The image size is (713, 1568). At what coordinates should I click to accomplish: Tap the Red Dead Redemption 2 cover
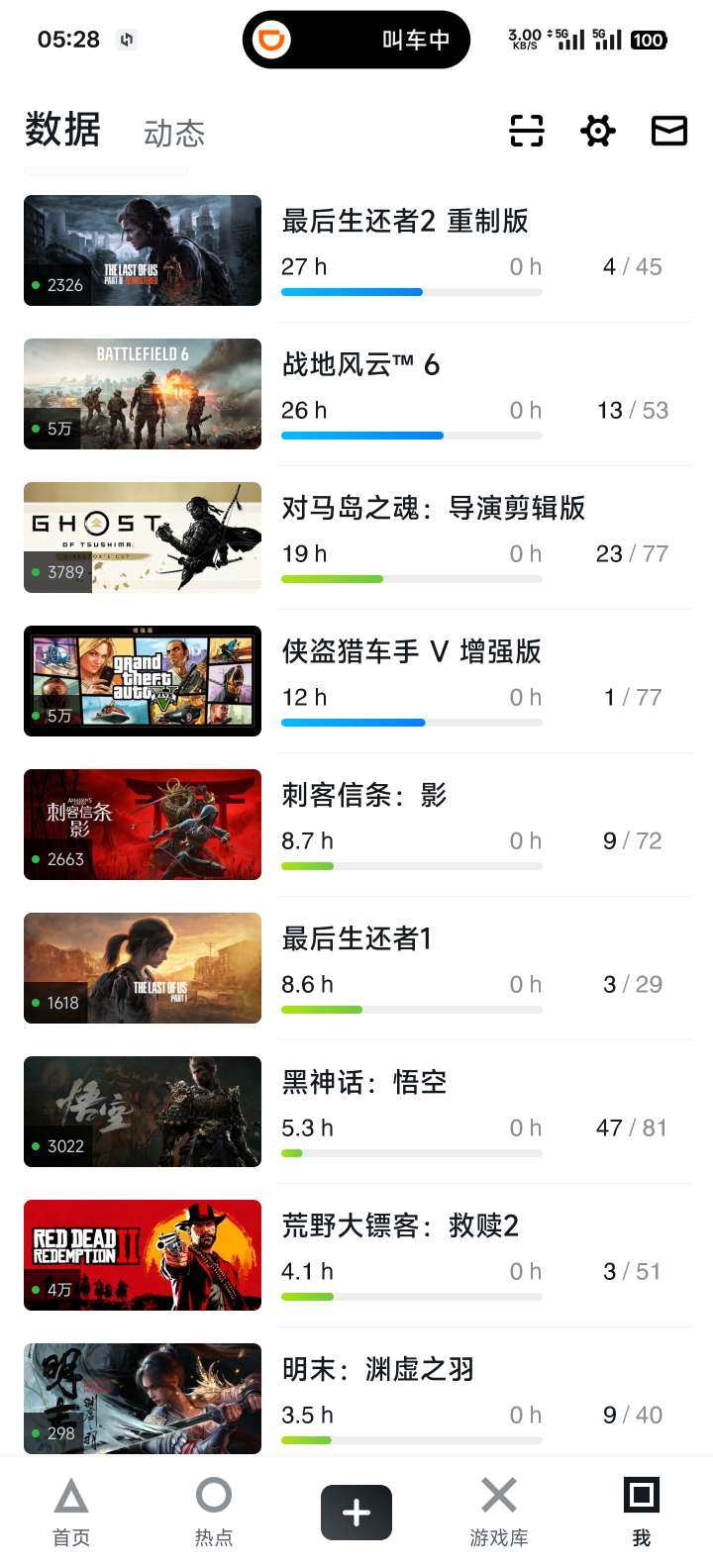(142, 1254)
